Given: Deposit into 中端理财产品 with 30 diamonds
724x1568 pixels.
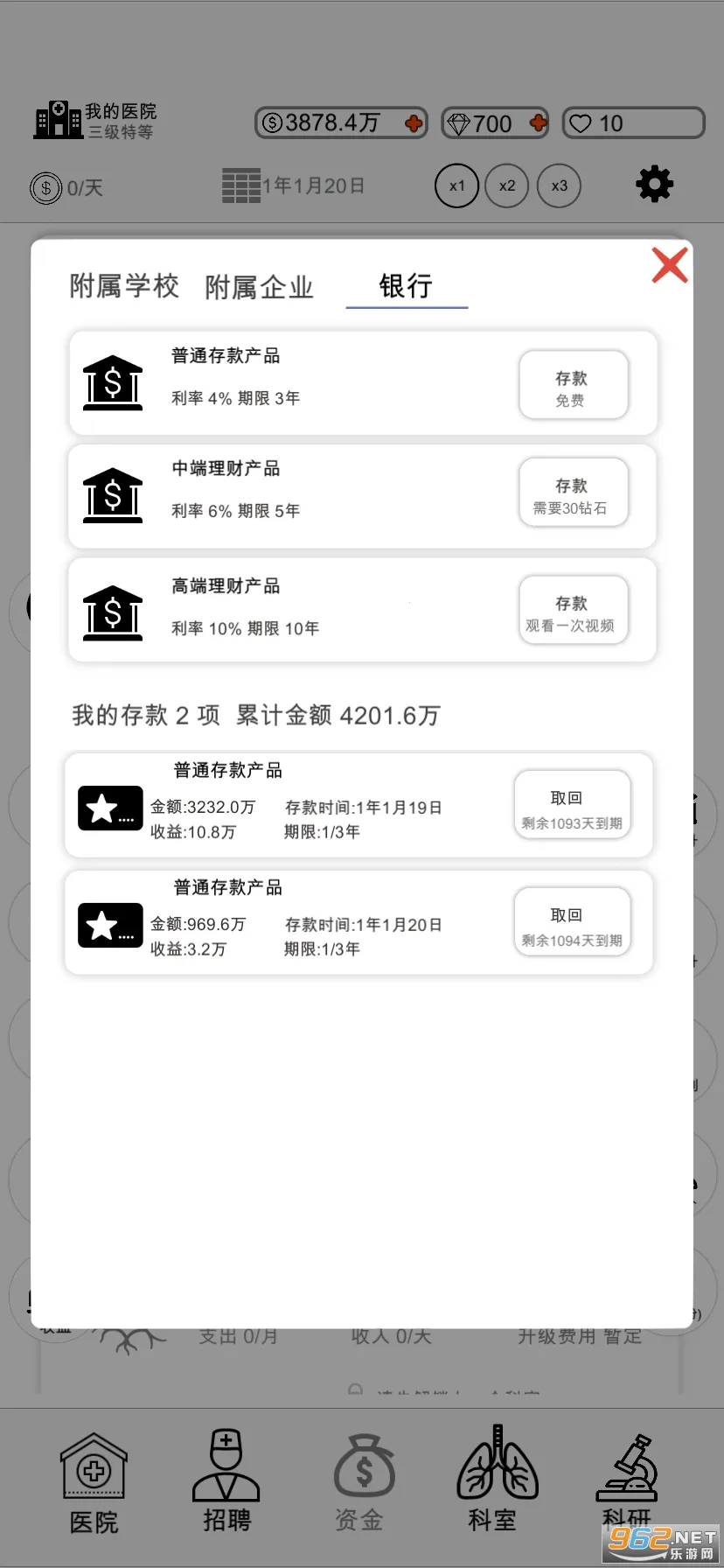Looking at the screenshot, I should point(573,493).
